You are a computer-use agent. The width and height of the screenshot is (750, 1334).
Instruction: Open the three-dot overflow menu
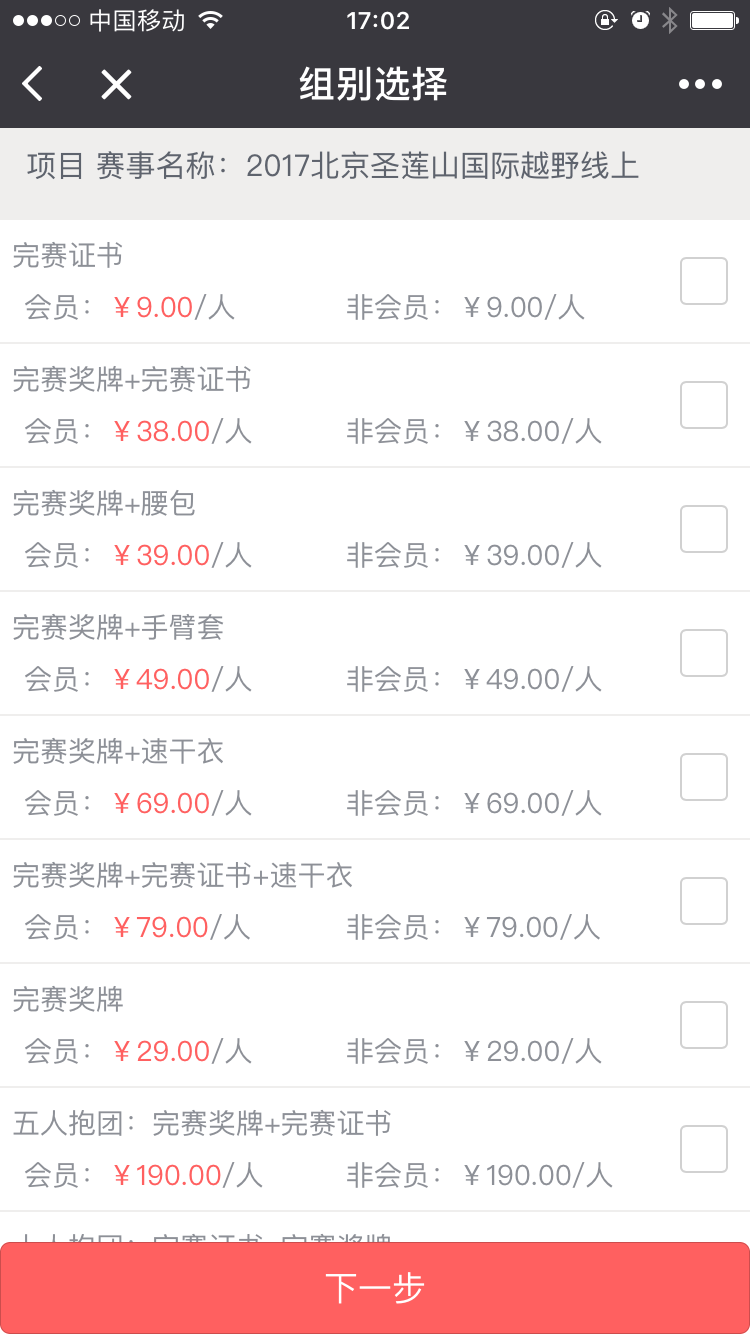[700, 85]
